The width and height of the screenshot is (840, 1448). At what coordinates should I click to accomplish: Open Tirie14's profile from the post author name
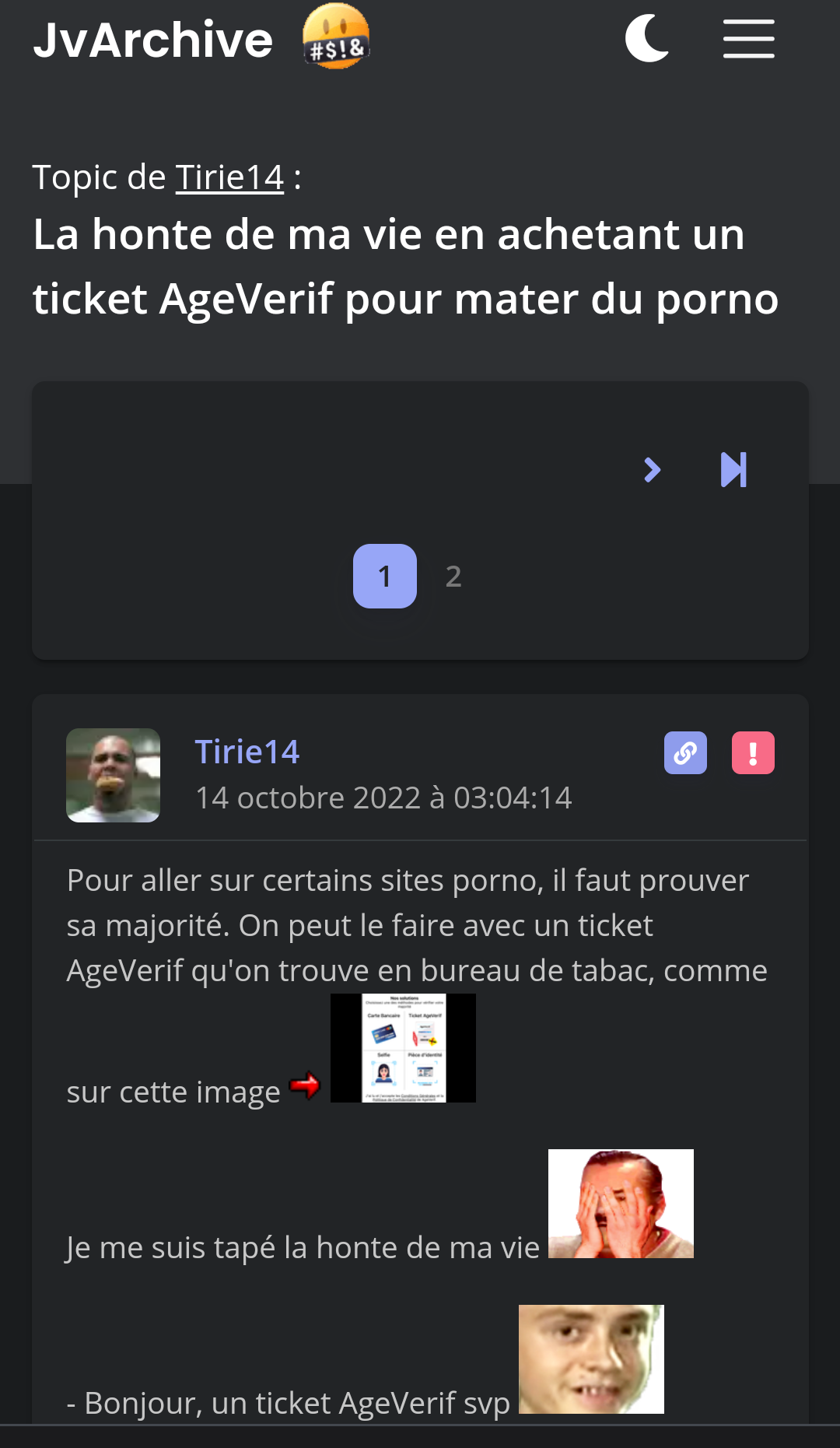247,752
